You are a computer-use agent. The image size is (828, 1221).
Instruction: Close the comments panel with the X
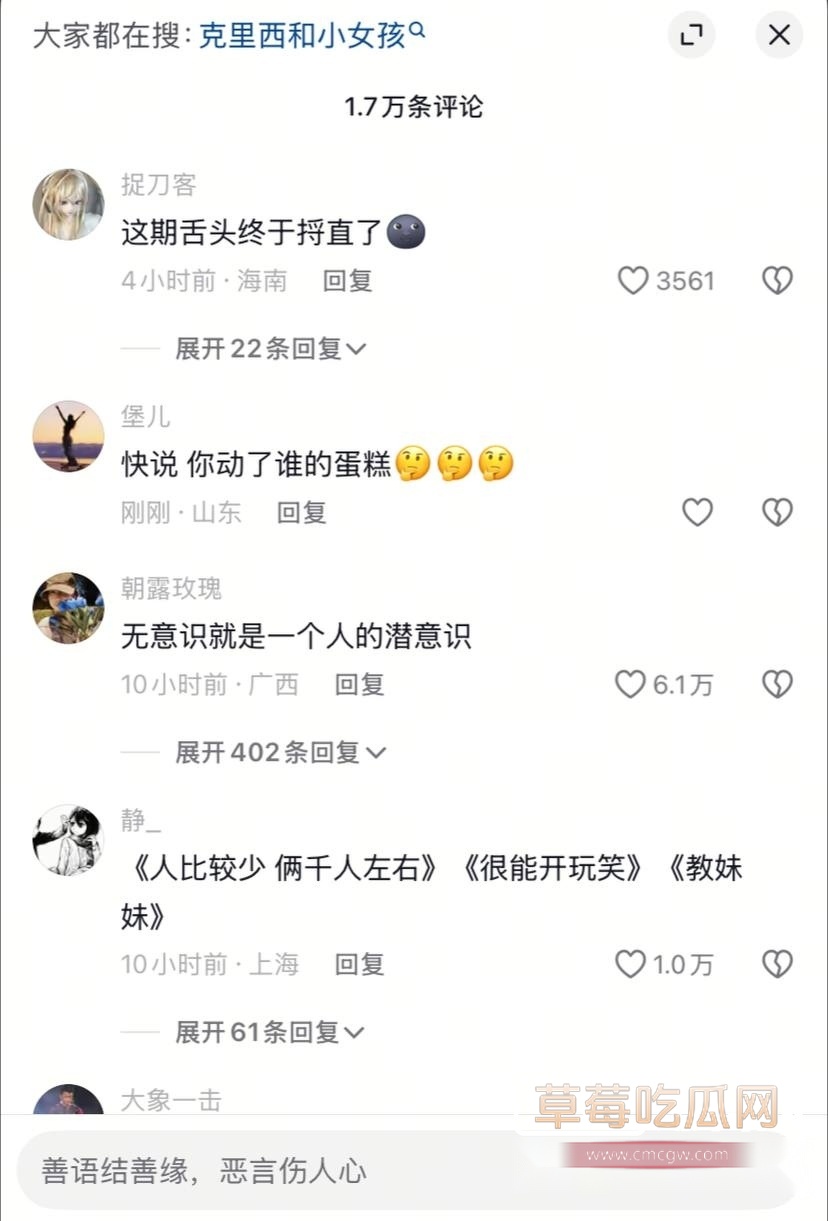(779, 35)
